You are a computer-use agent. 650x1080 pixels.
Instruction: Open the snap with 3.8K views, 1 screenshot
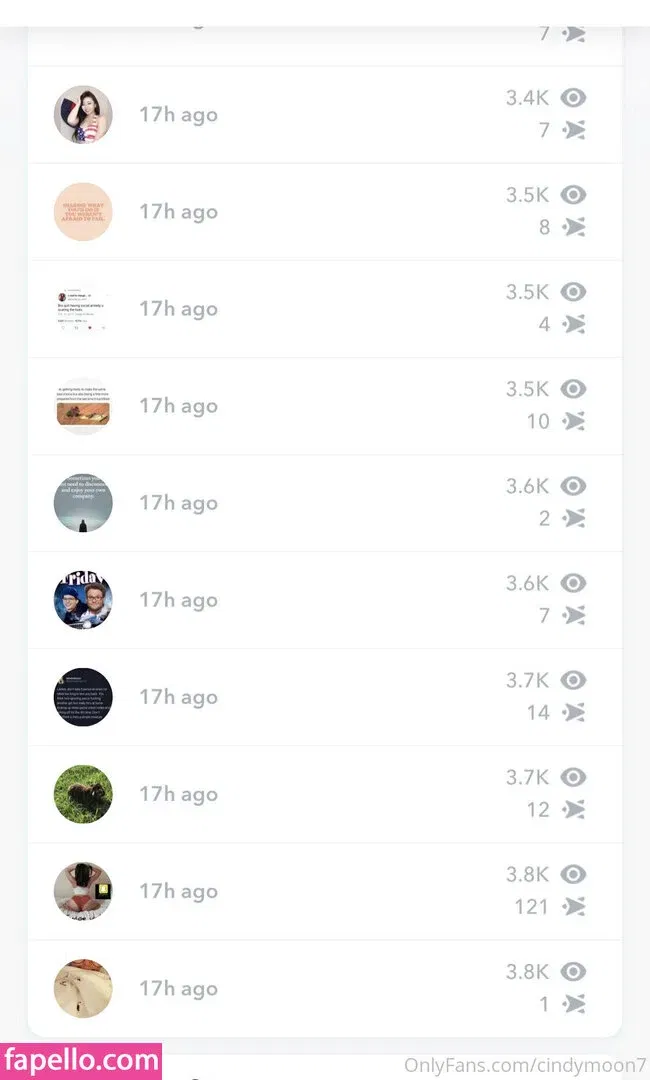click(x=83, y=987)
